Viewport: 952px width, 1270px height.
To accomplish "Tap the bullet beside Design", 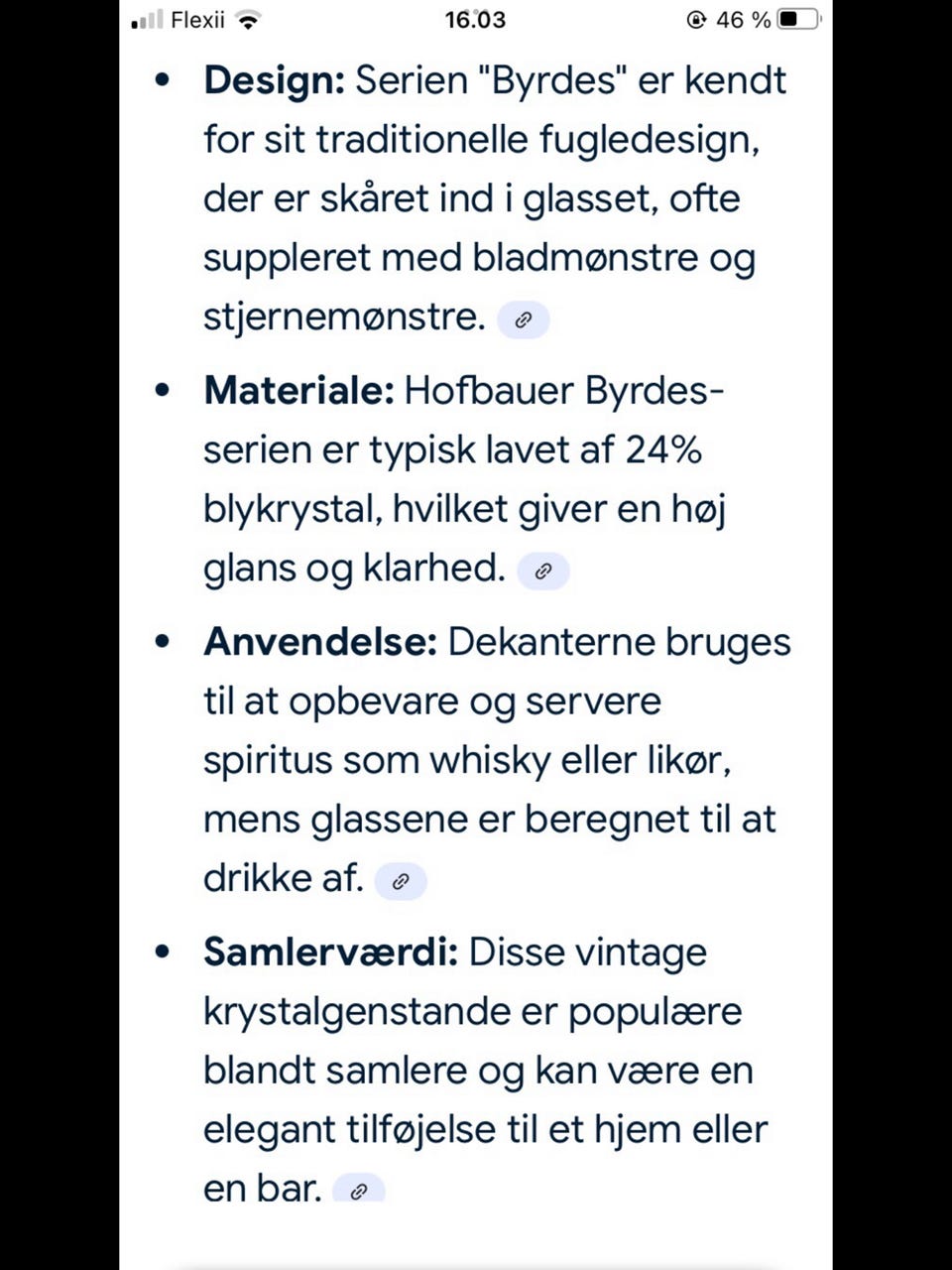I will coord(162,77).
